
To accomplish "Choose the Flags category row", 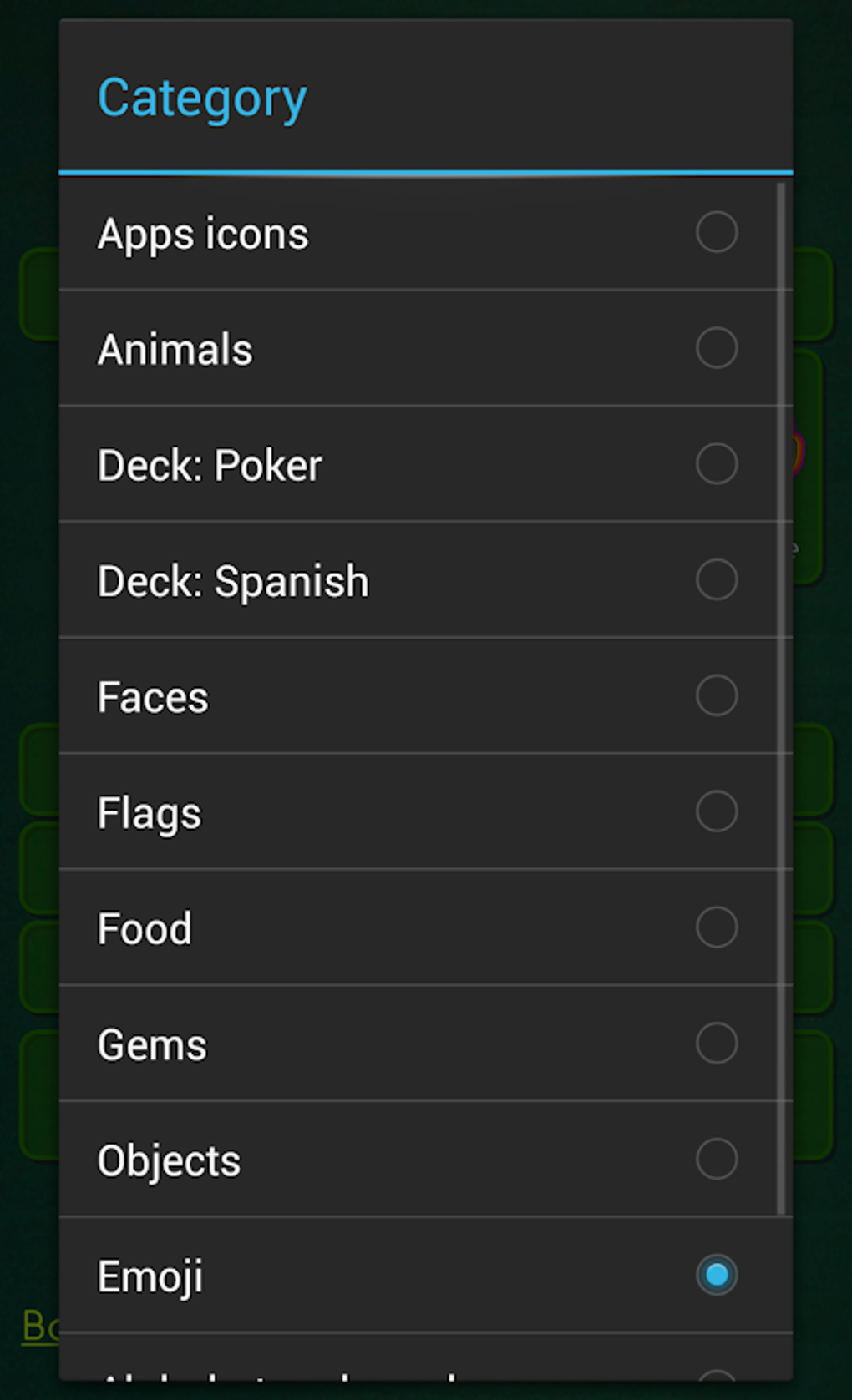I will tap(334, 811).
